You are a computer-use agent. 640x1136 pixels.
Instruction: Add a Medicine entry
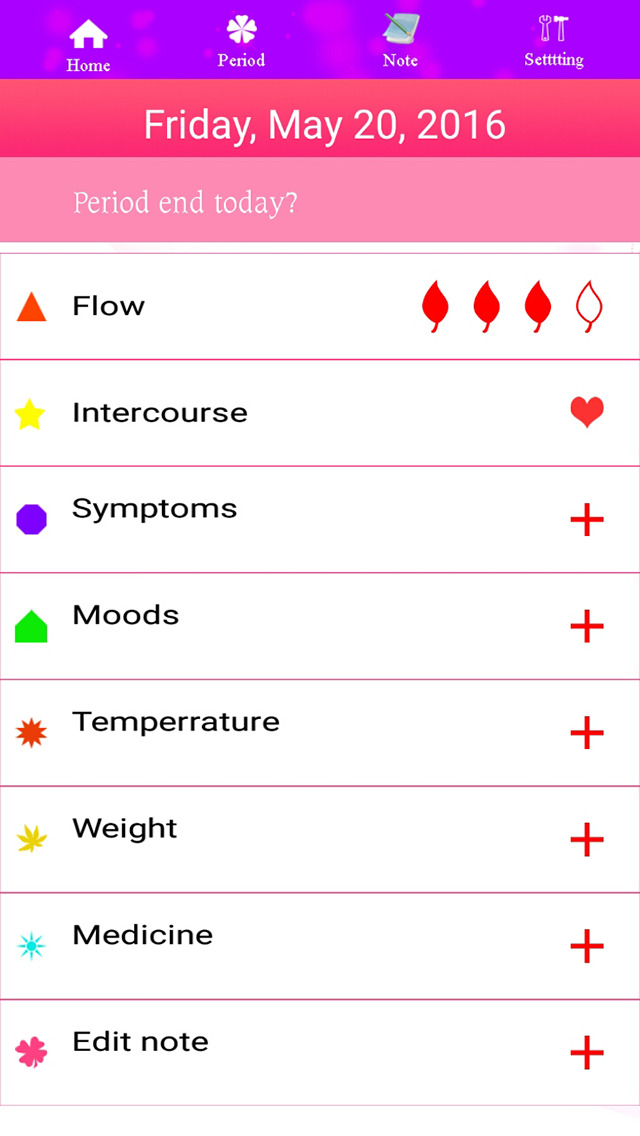[x=587, y=946]
